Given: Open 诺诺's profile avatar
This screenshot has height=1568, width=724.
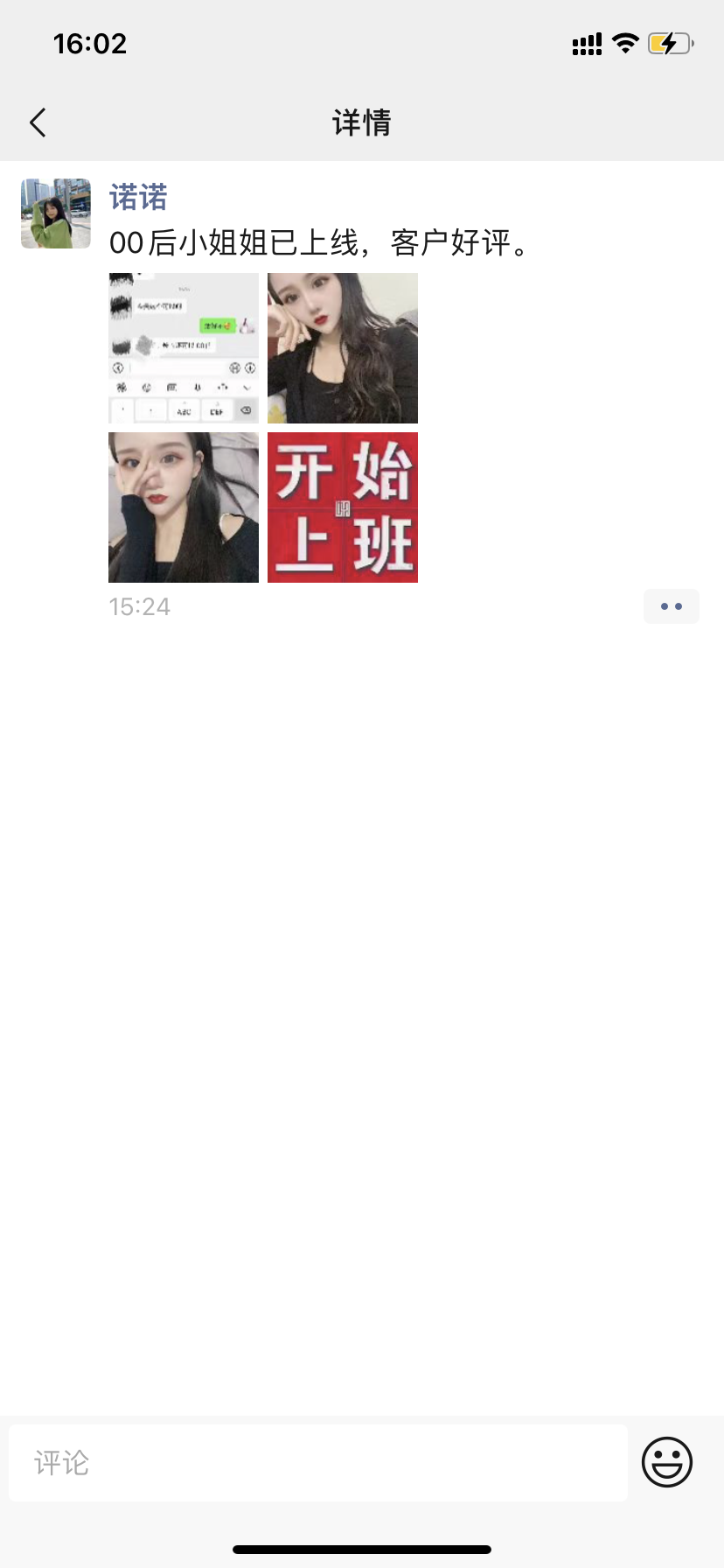Looking at the screenshot, I should point(56,213).
